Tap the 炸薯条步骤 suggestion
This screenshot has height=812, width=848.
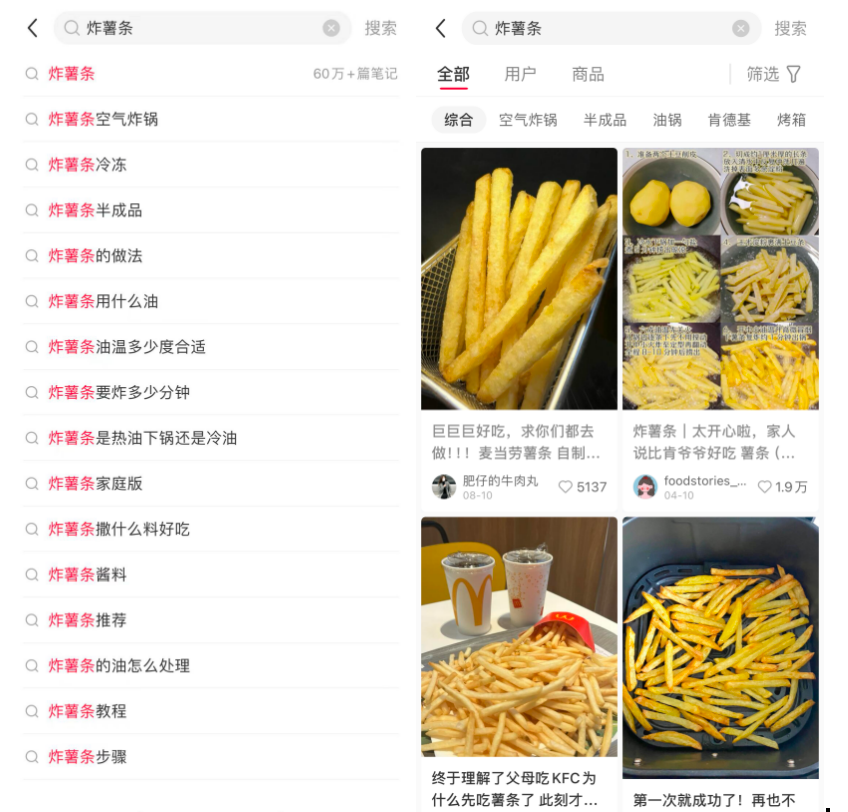click(88, 757)
